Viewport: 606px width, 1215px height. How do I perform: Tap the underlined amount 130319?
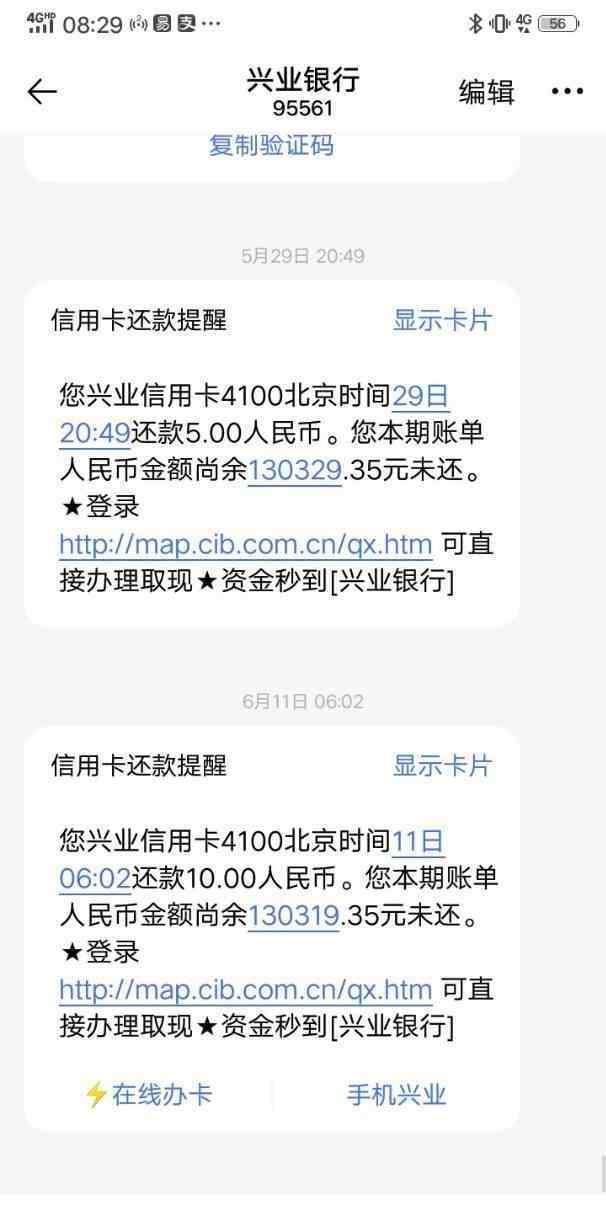pos(295,915)
